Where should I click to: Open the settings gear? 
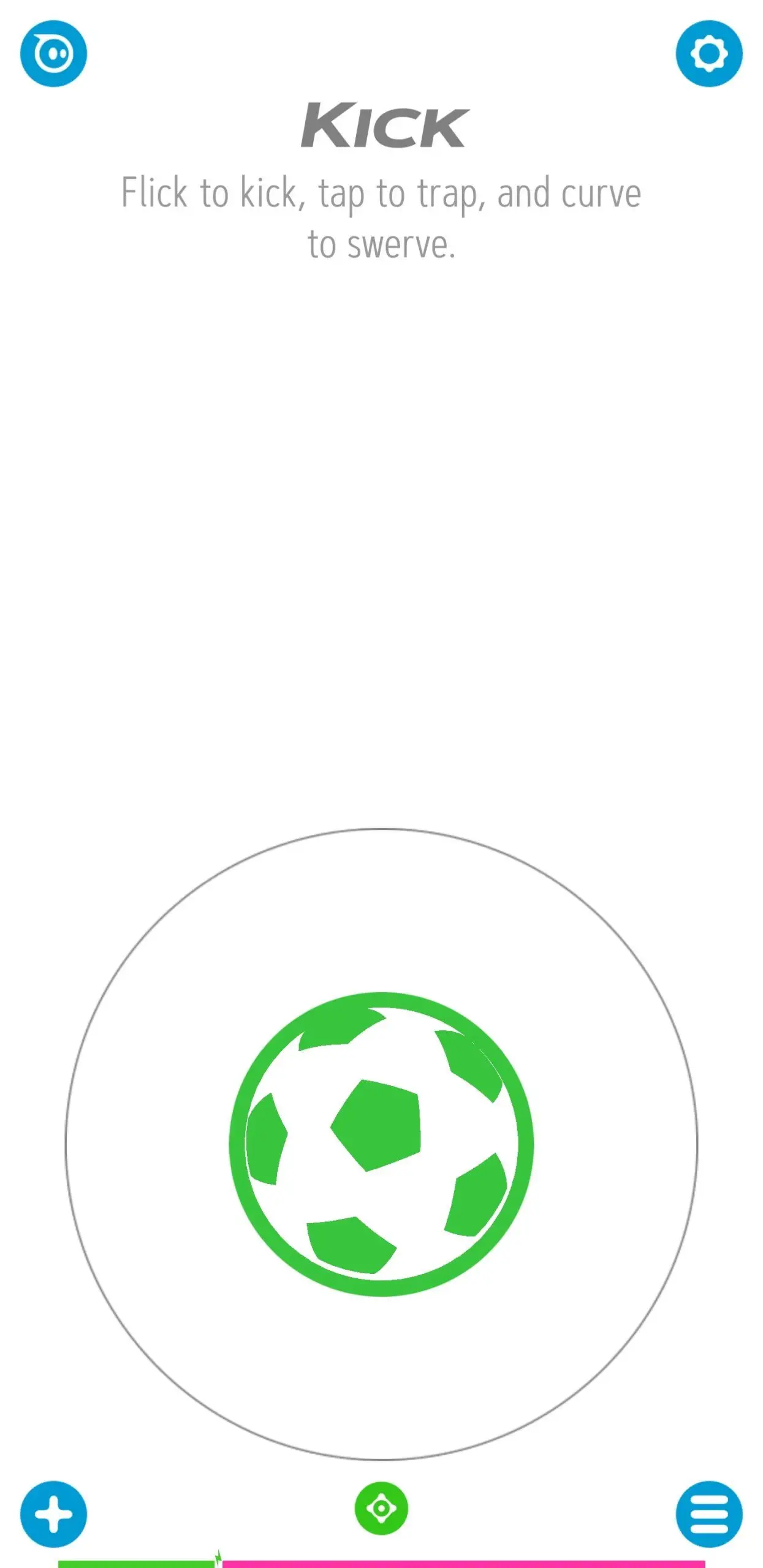click(x=709, y=54)
